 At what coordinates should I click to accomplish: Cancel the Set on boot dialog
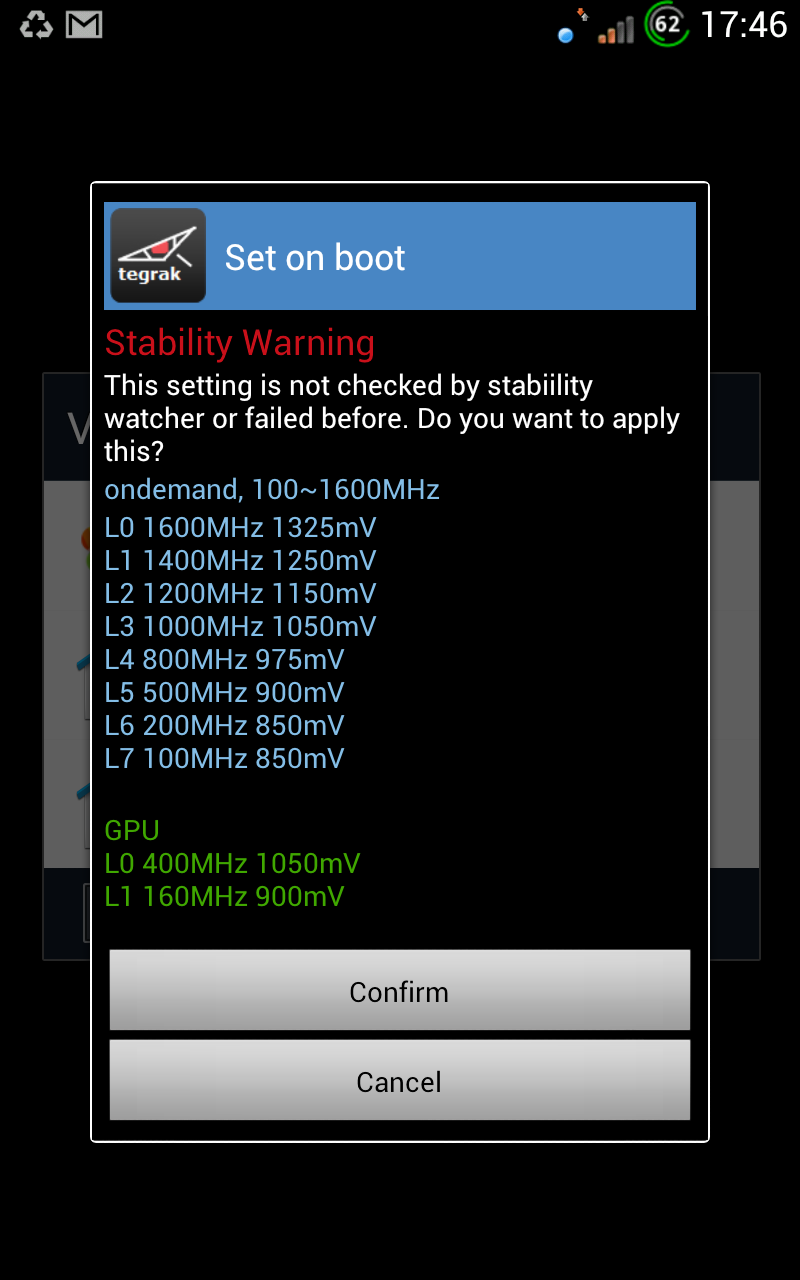coord(399,1080)
